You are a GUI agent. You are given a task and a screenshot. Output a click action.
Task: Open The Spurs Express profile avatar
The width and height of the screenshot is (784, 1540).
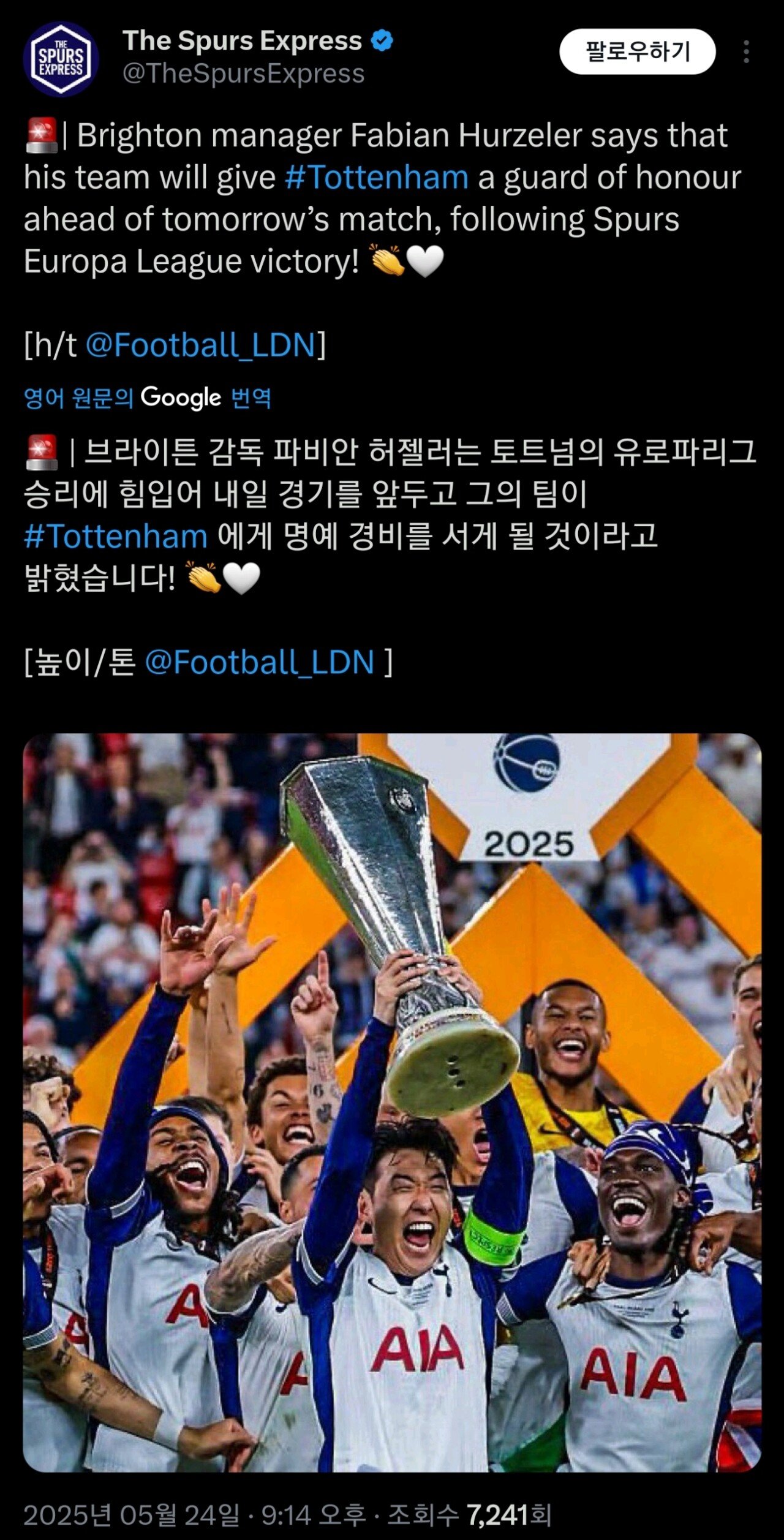point(61,59)
